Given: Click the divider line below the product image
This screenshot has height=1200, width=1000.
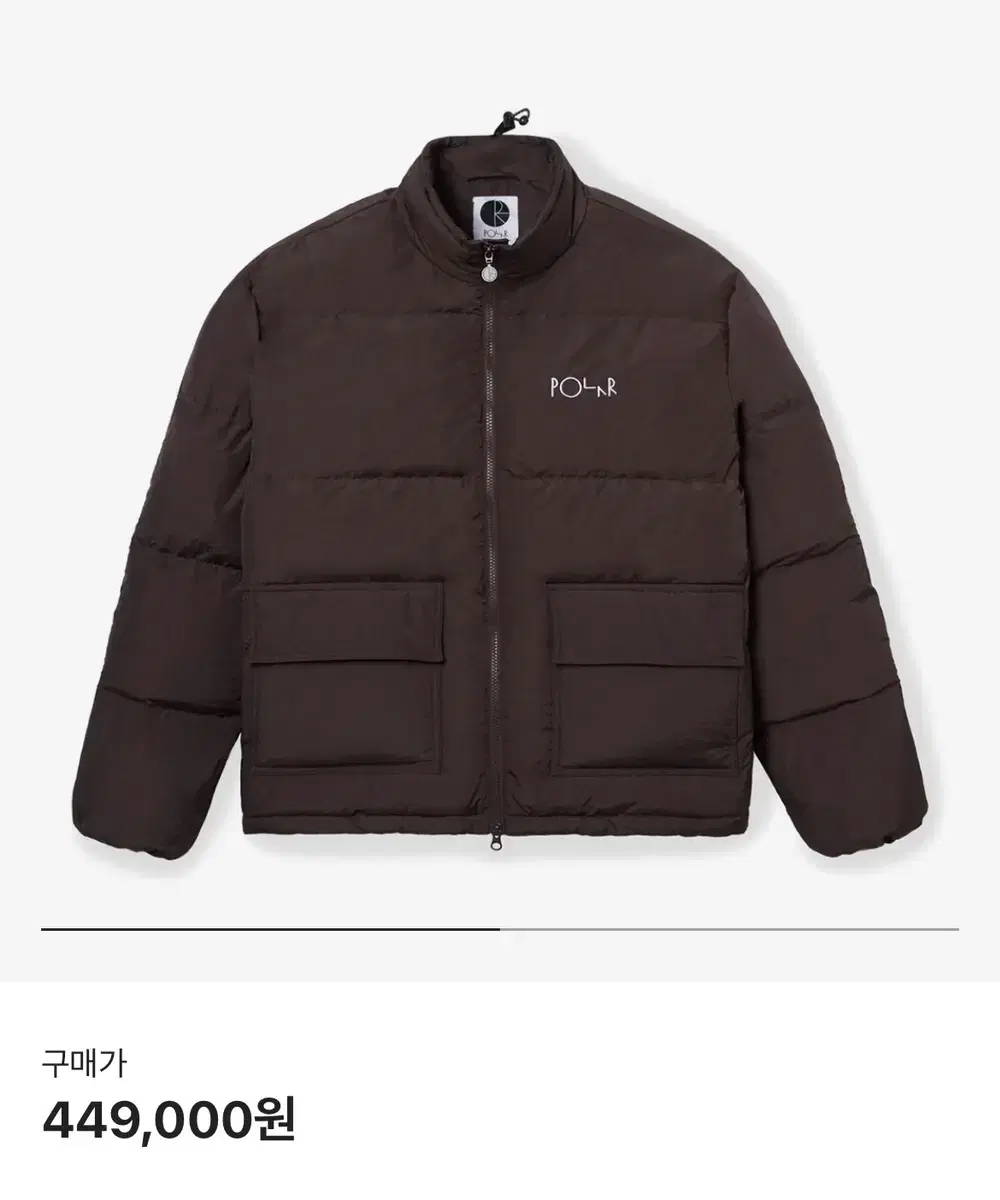Looking at the screenshot, I should (x=500, y=930).
